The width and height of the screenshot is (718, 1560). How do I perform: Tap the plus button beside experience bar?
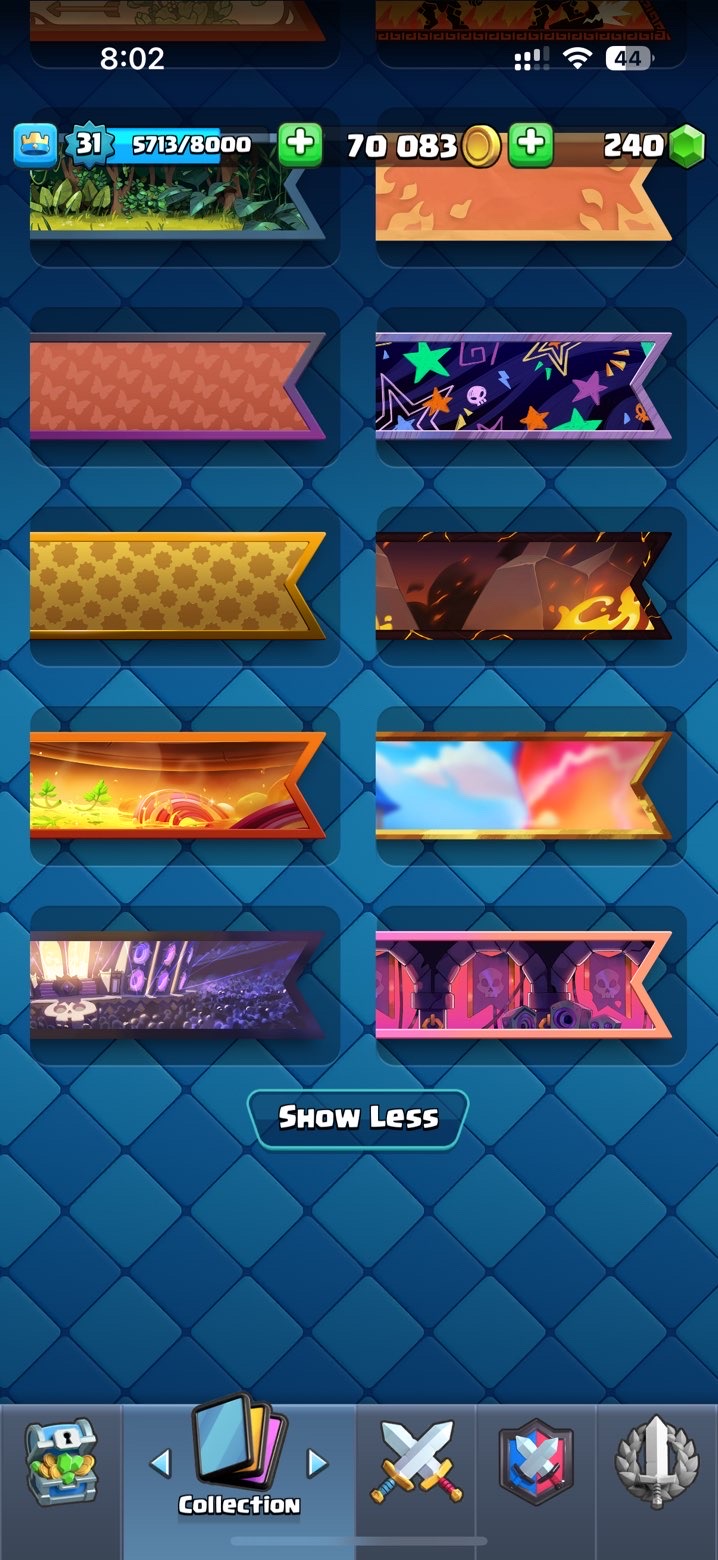pos(299,145)
